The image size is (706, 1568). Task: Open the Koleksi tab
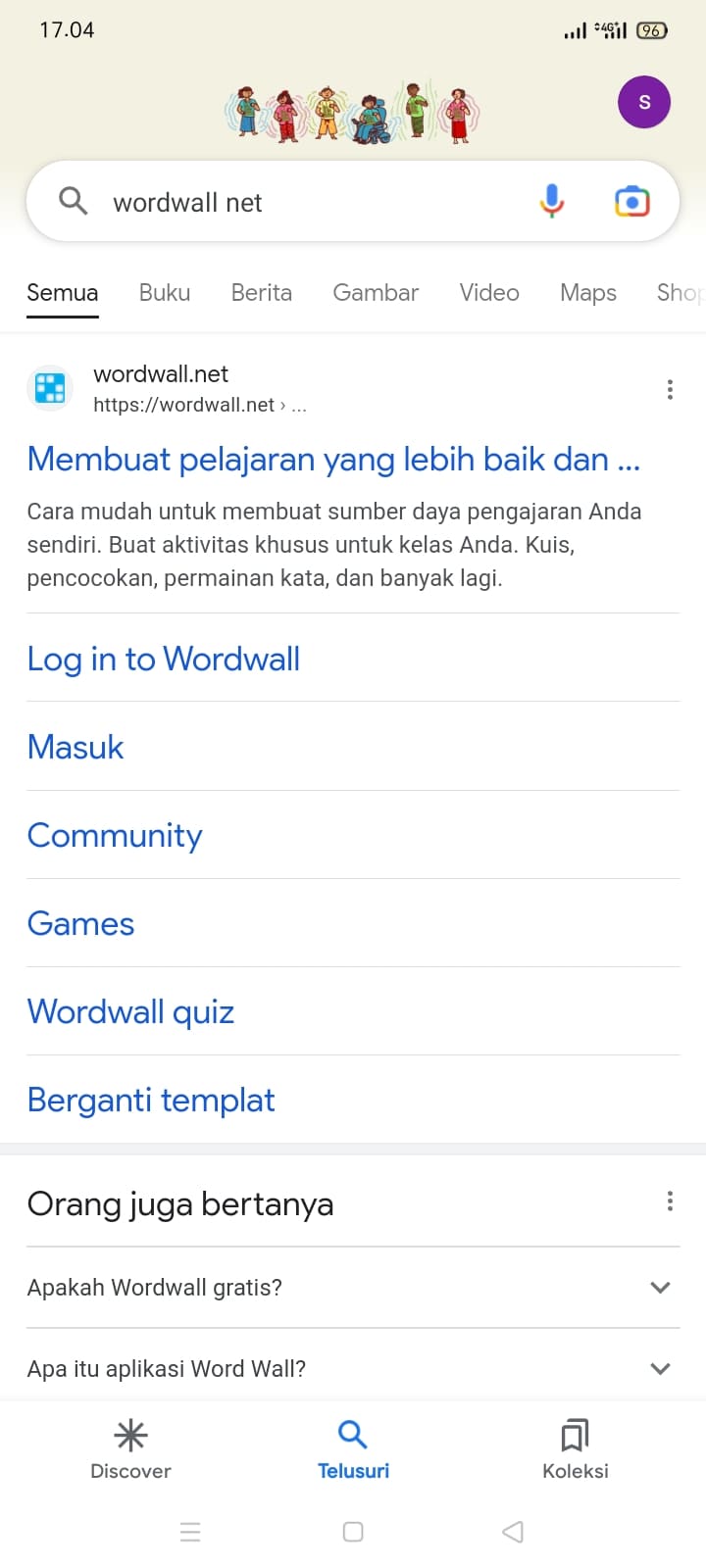pos(575,1448)
